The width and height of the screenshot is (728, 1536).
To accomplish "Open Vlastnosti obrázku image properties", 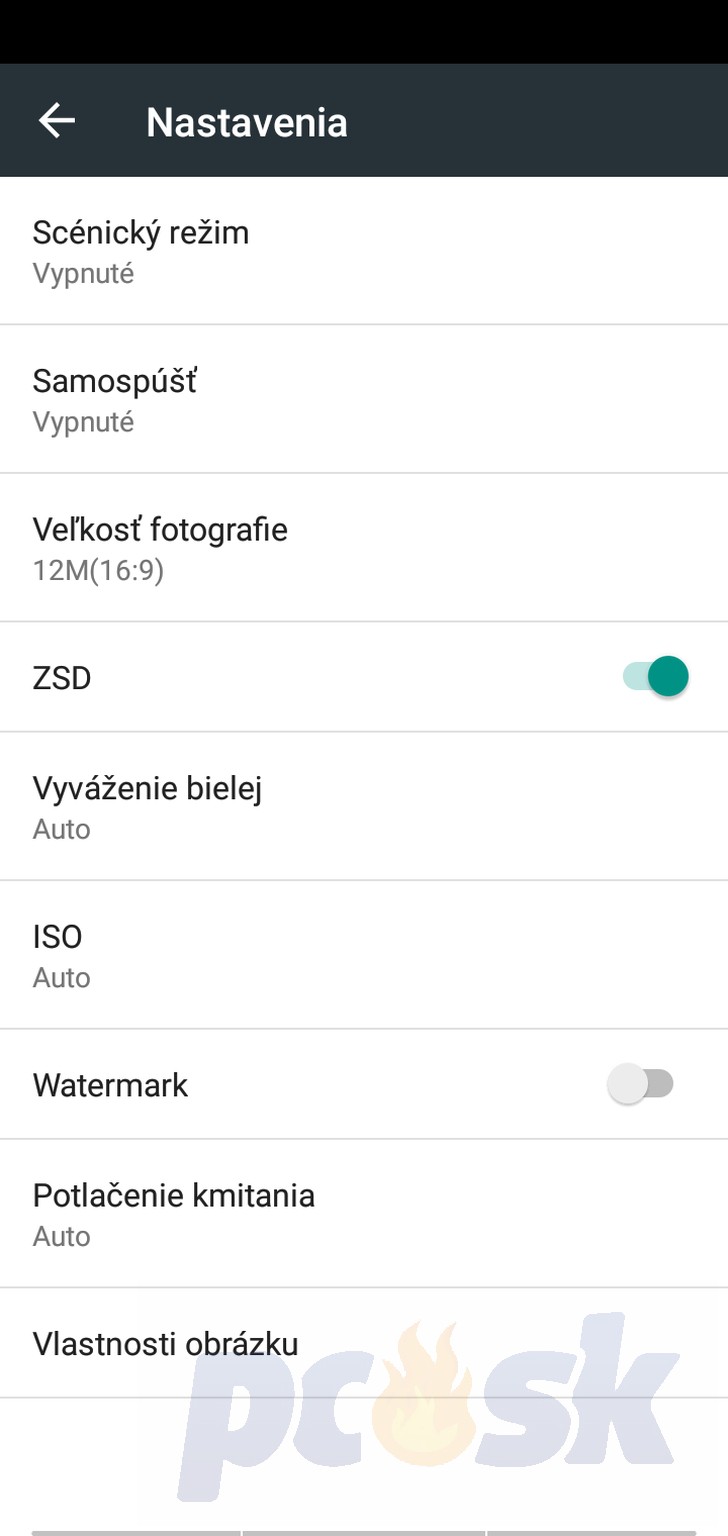I will pos(364,1343).
